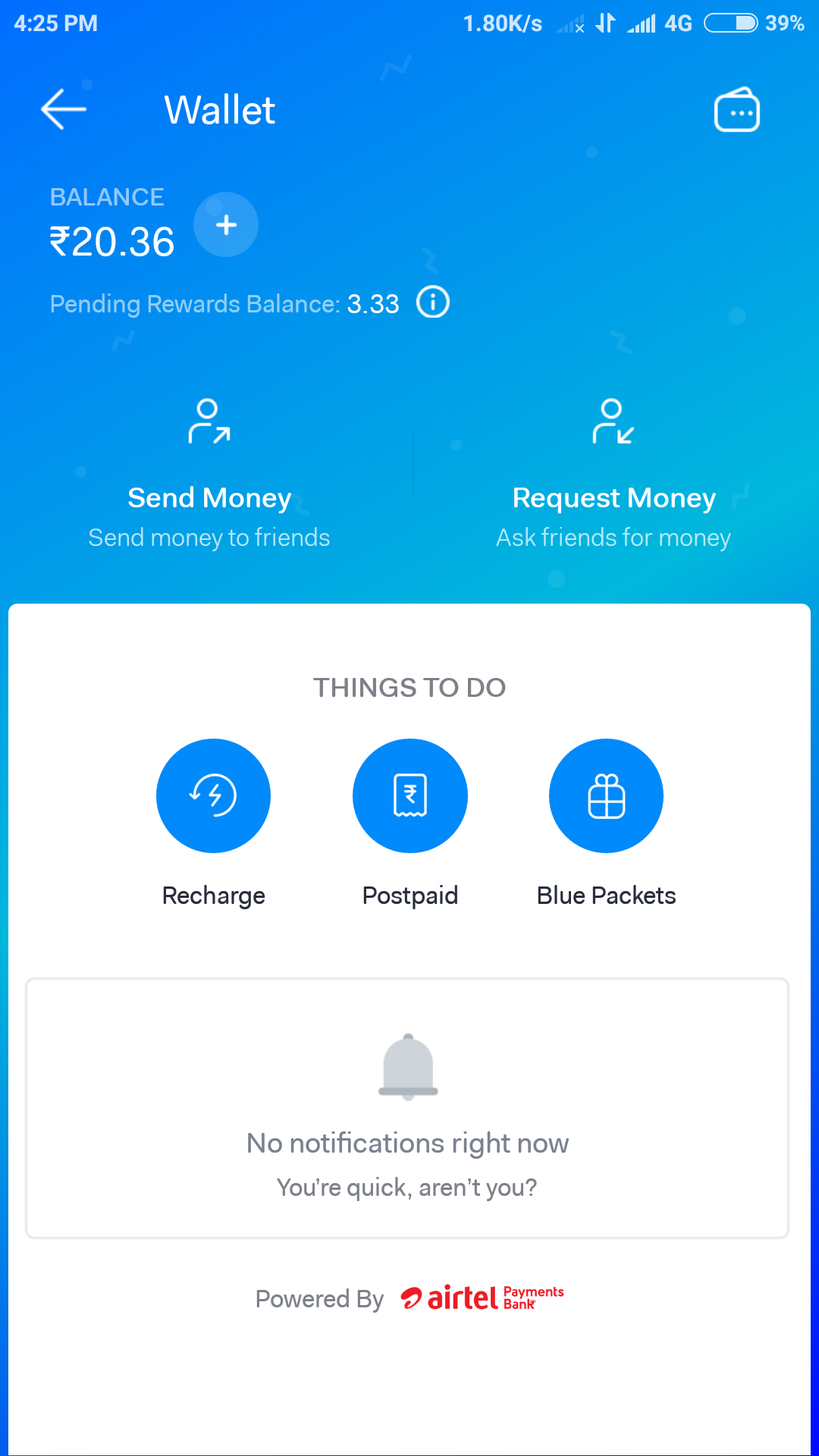Open the wallet icon in the top bar

(x=736, y=111)
